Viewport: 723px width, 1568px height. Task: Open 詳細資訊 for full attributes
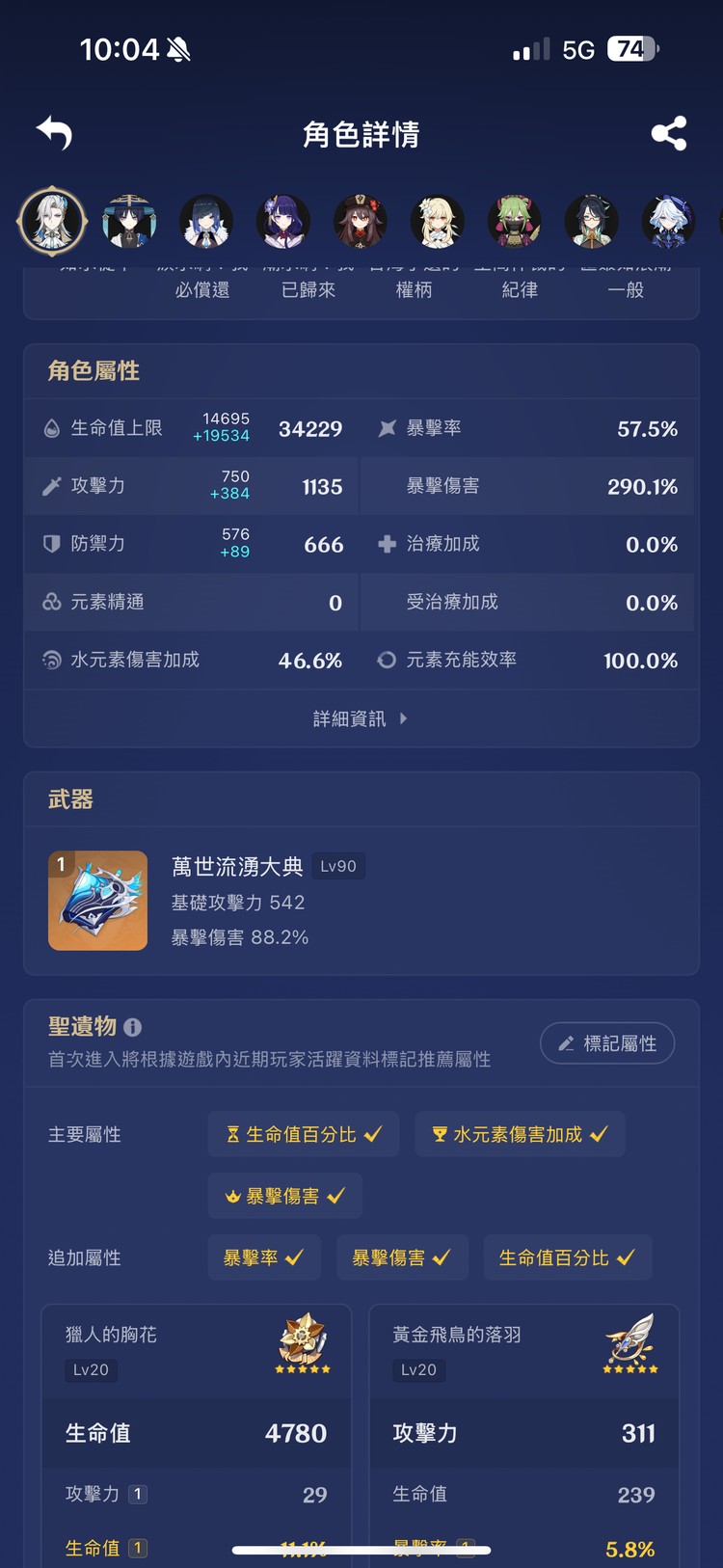coord(361,718)
